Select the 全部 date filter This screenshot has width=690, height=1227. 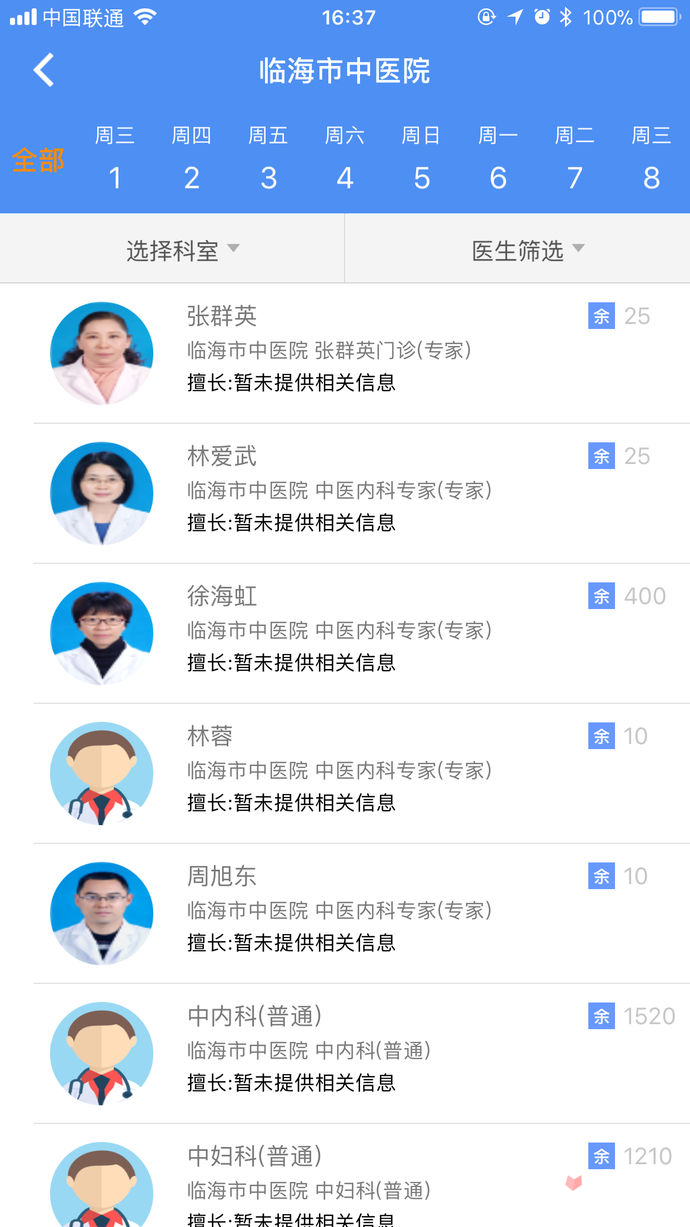coord(38,160)
